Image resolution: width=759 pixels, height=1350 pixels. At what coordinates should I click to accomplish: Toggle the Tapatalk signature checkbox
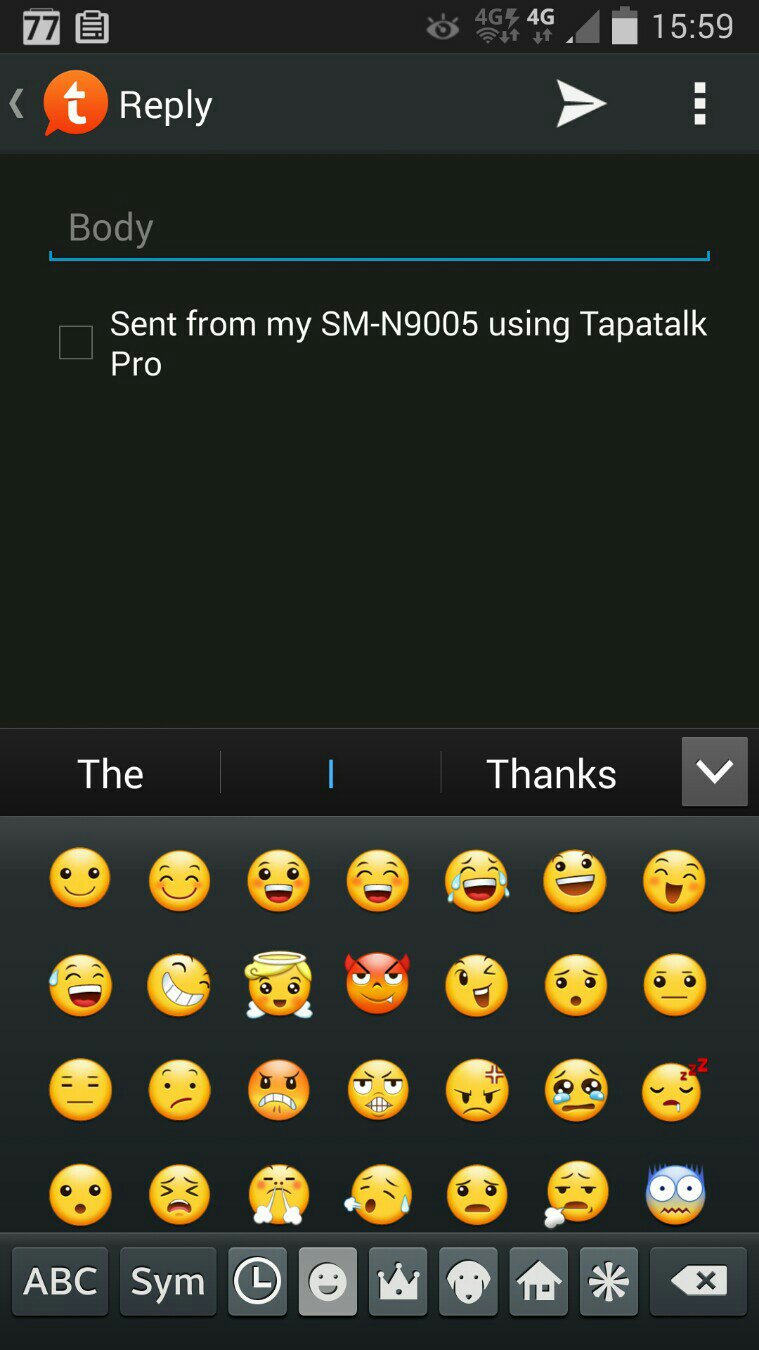click(x=76, y=342)
